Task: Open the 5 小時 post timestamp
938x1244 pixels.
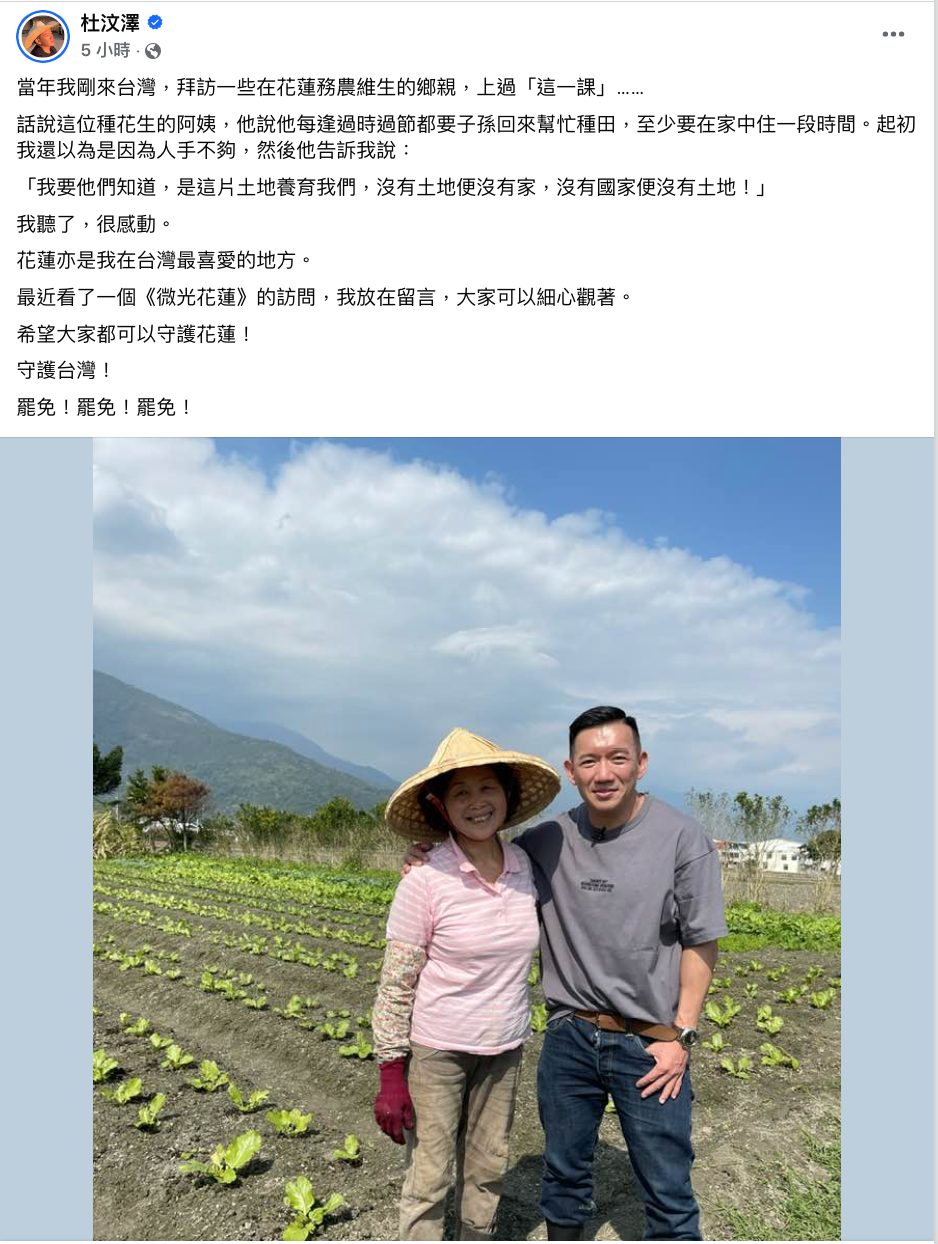Action: tap(105, 50)
